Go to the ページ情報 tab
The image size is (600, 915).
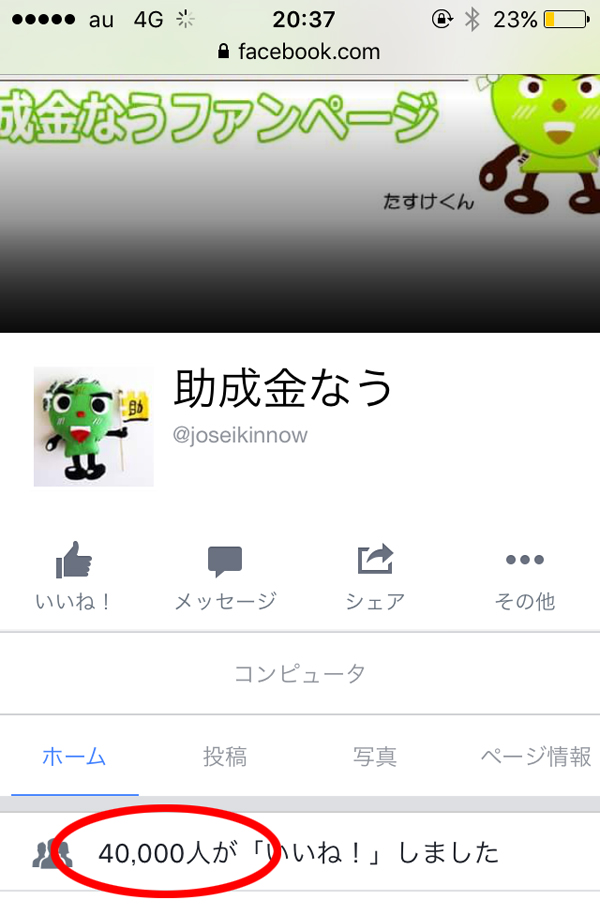535,757
